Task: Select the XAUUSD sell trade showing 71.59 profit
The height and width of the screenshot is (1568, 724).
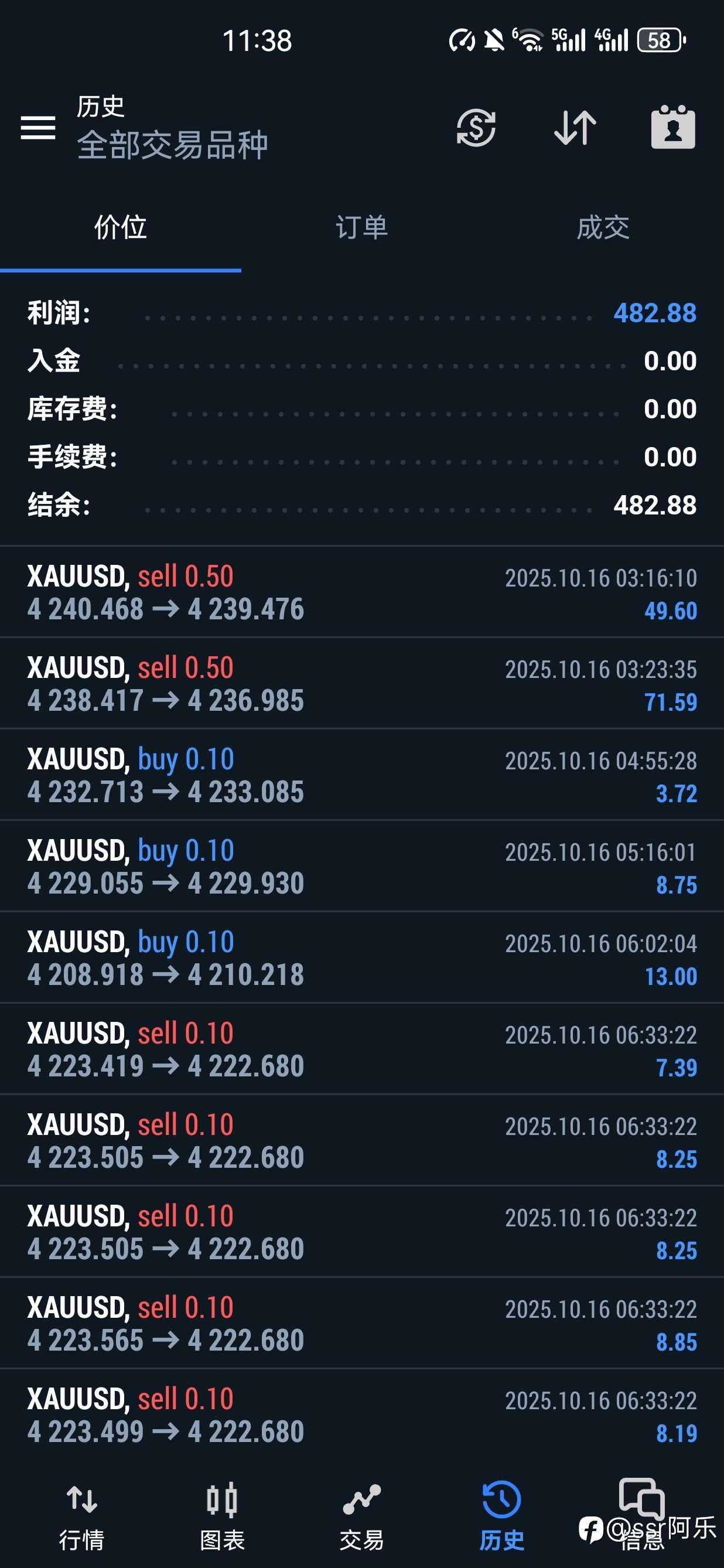Action: click(362, 681)
